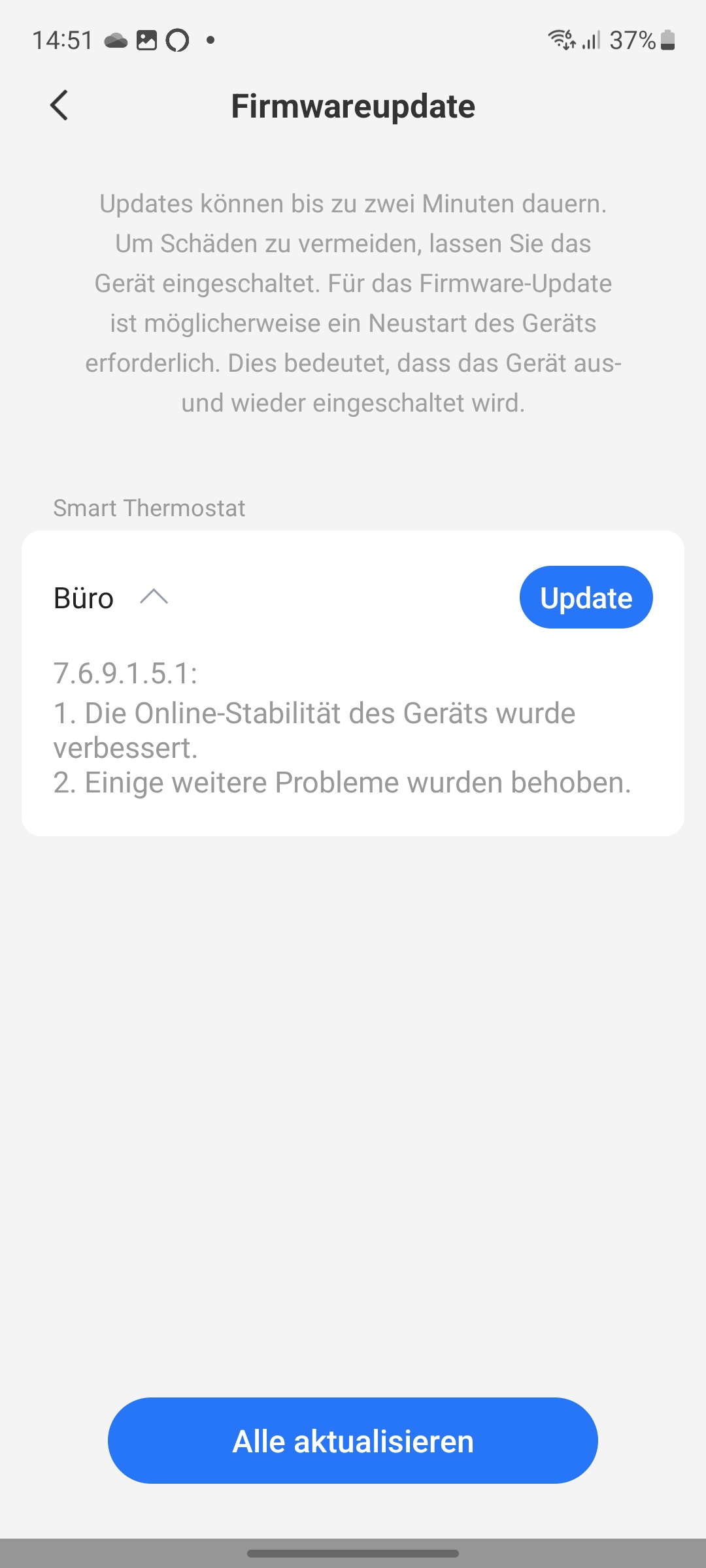Viewport: 706px width, 1568px height.
Task: Collapse the Büro update details
Action: [x=154, y=597]
